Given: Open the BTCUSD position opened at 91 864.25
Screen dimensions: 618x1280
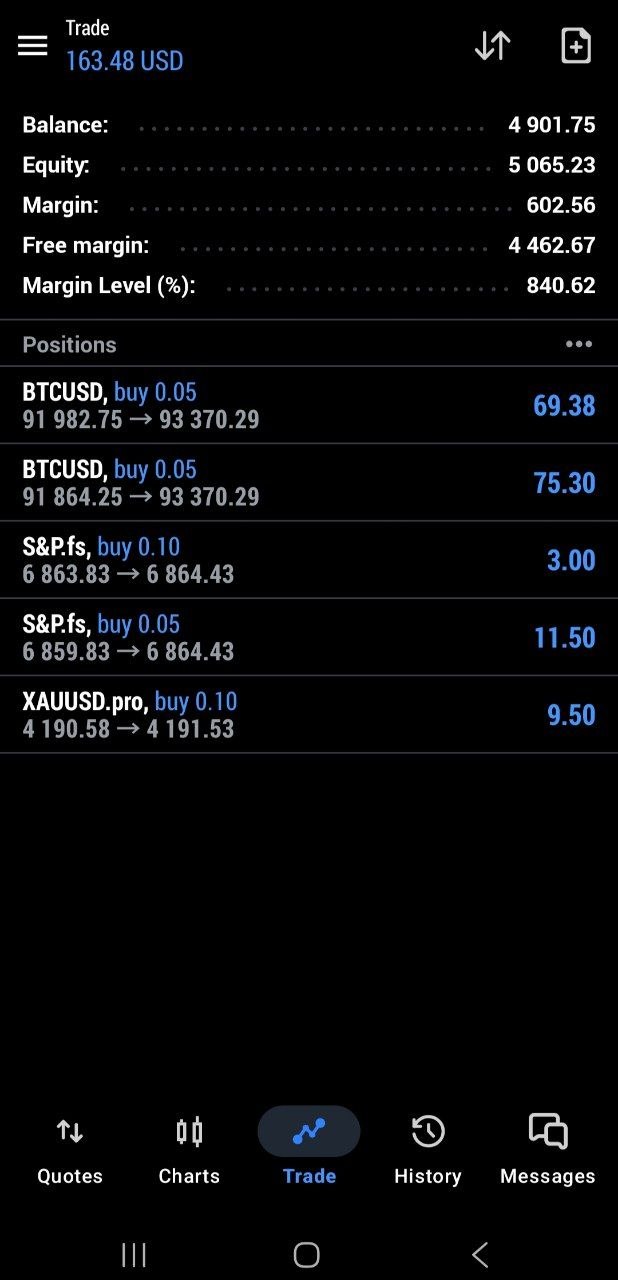Looking at the screenshot, I should pos(309,482).
